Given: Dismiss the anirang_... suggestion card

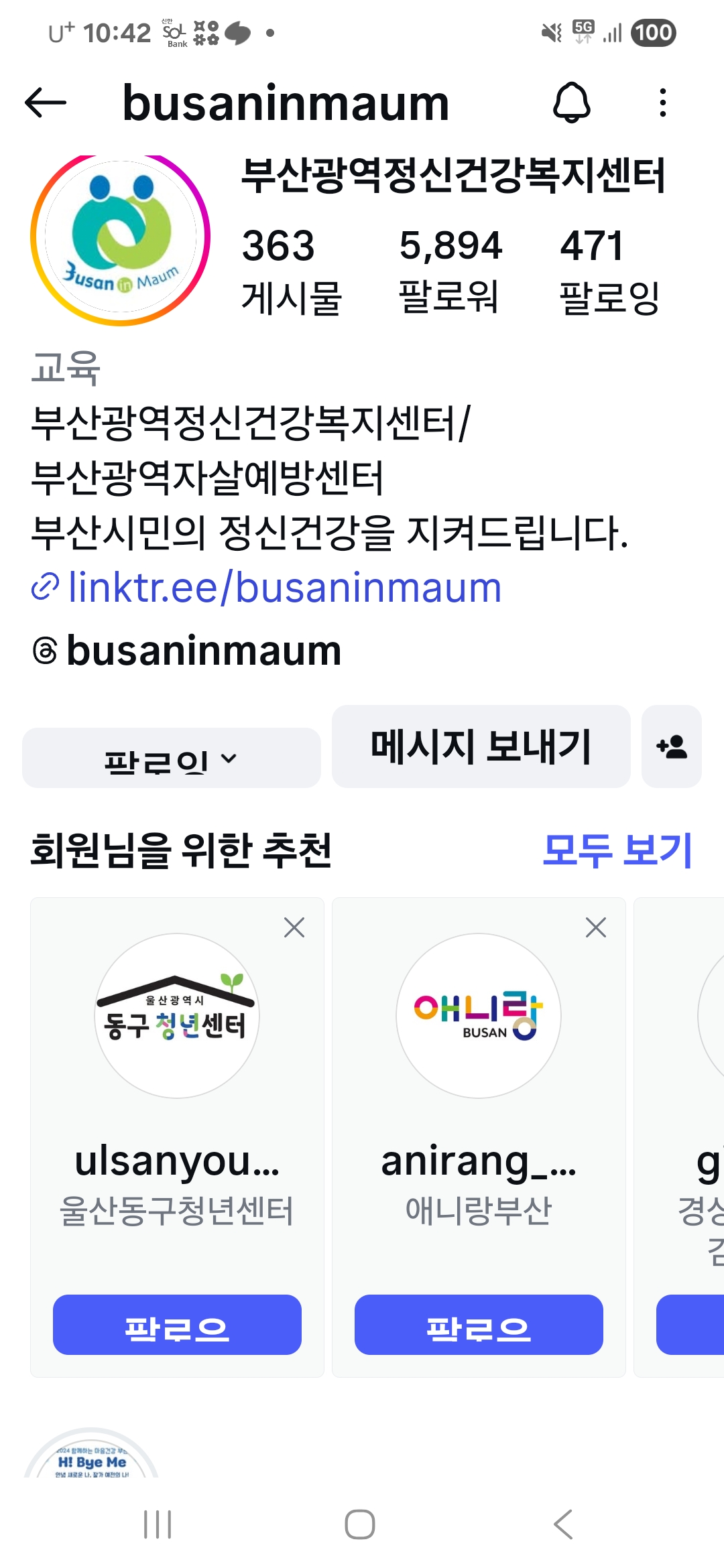Looking at the screenshot, I should tap(595, 927).
